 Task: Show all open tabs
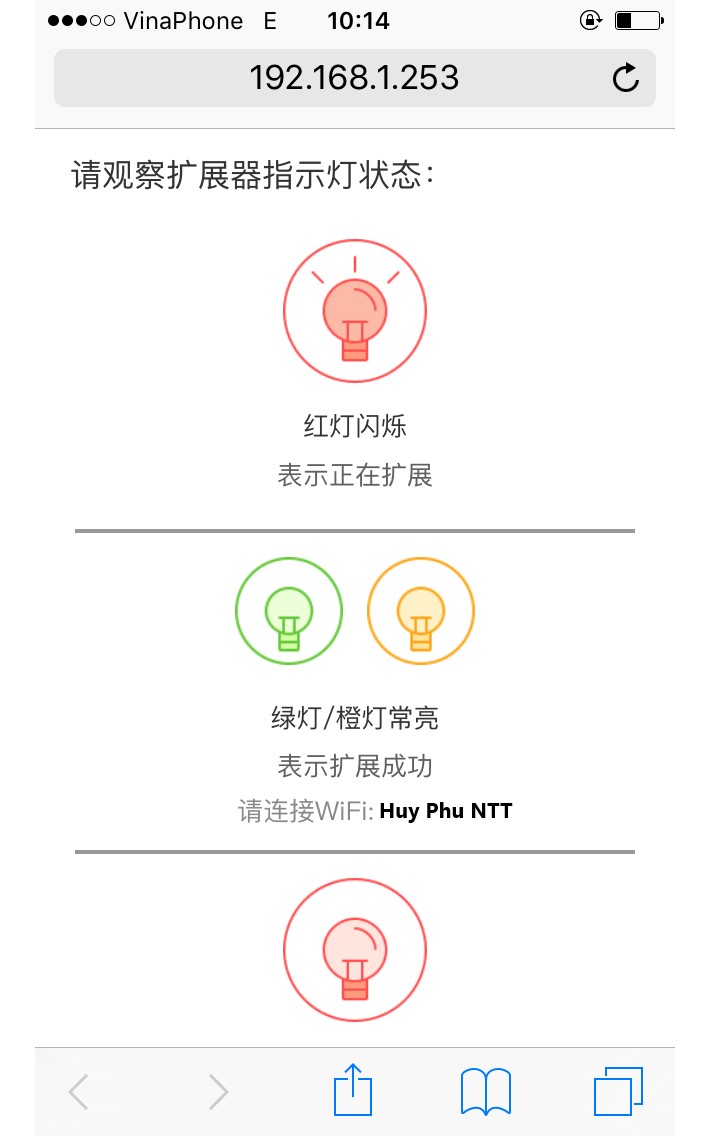[618, 1091]
